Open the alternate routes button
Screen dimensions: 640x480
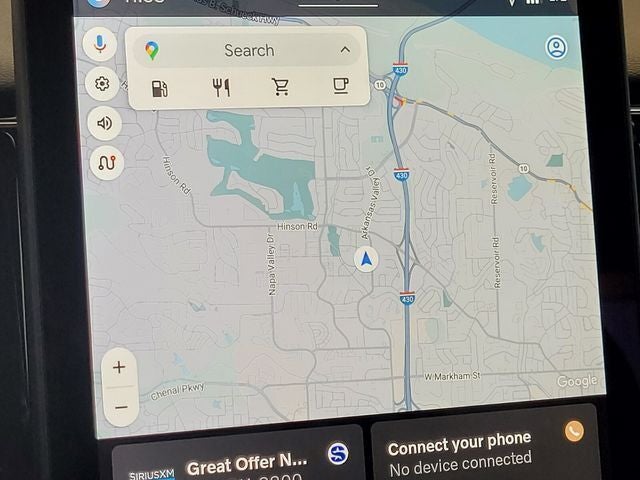point(106,164)
